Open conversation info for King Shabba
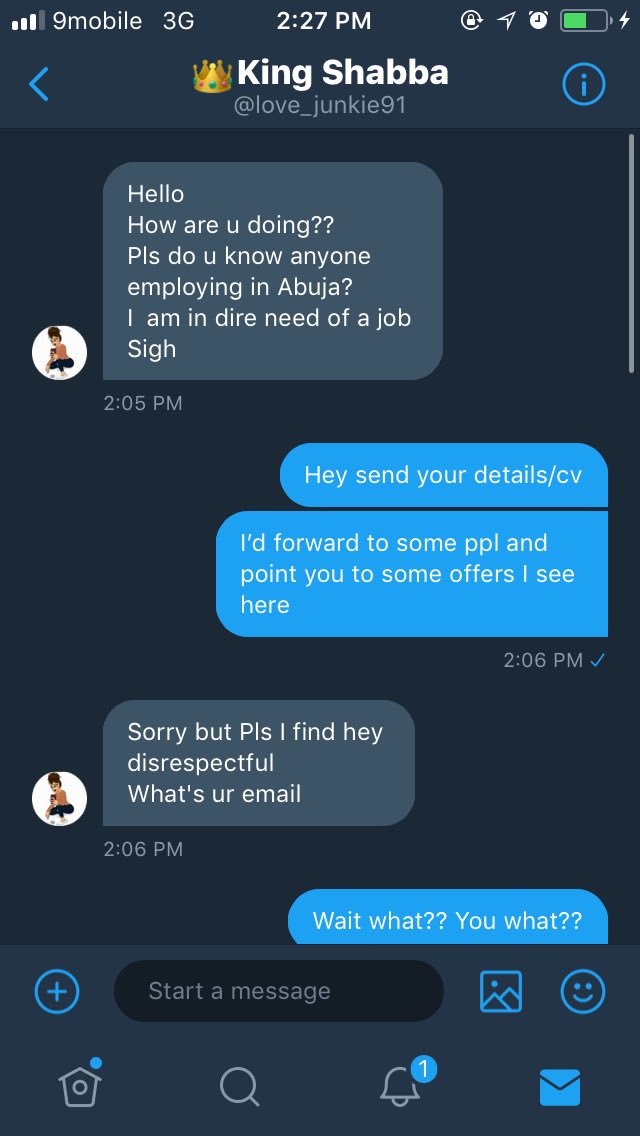This screenshot has height=1136, width=640. [x=584, y=86]
